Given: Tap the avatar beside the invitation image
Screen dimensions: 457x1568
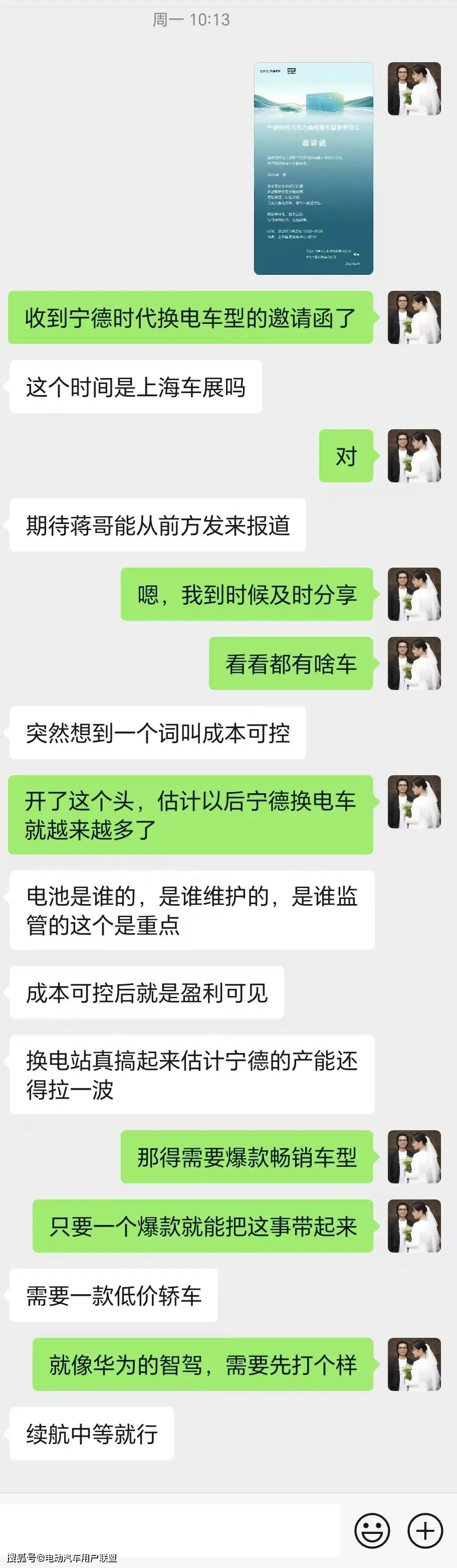Looking at the screenshot, I should (x=414, y=89).
